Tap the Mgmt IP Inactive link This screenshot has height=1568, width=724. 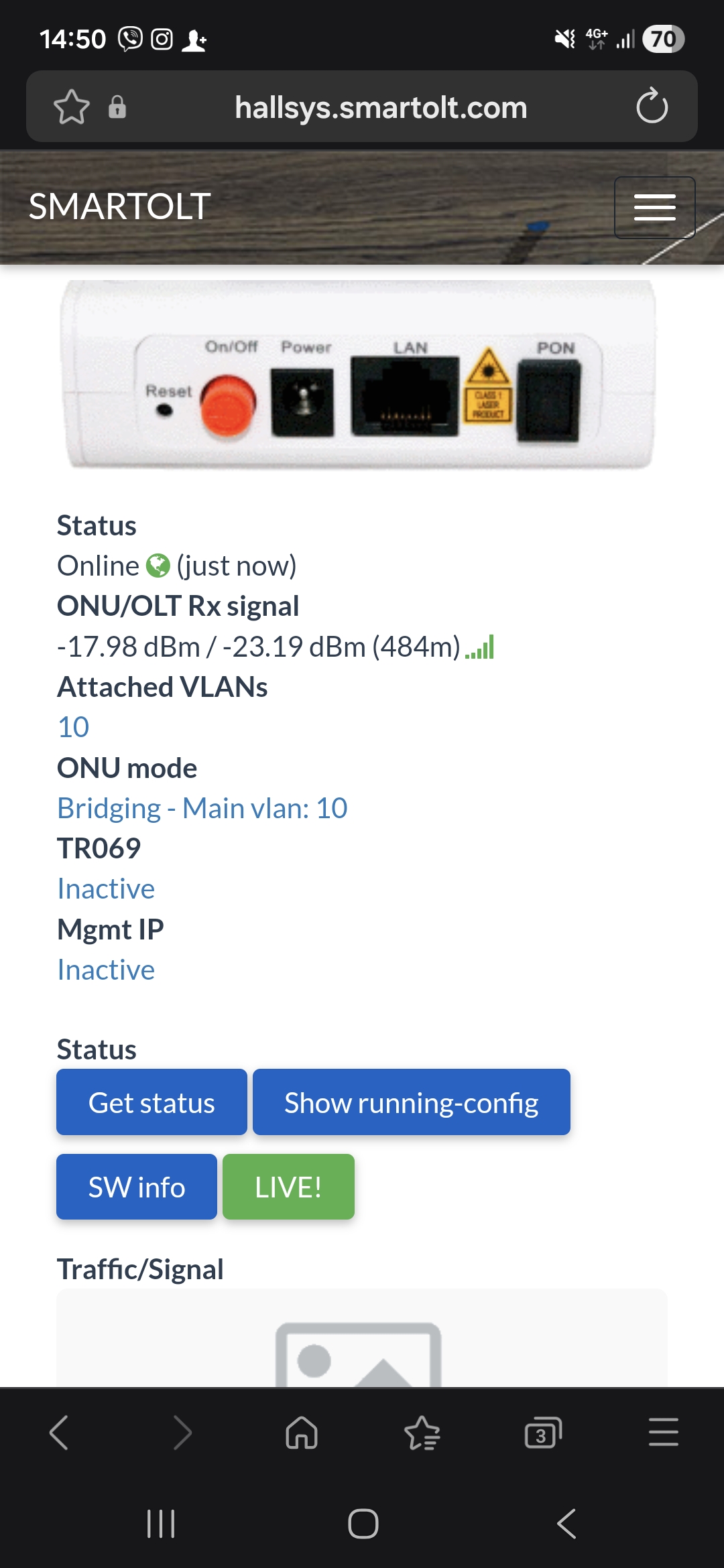coord(106,970)
